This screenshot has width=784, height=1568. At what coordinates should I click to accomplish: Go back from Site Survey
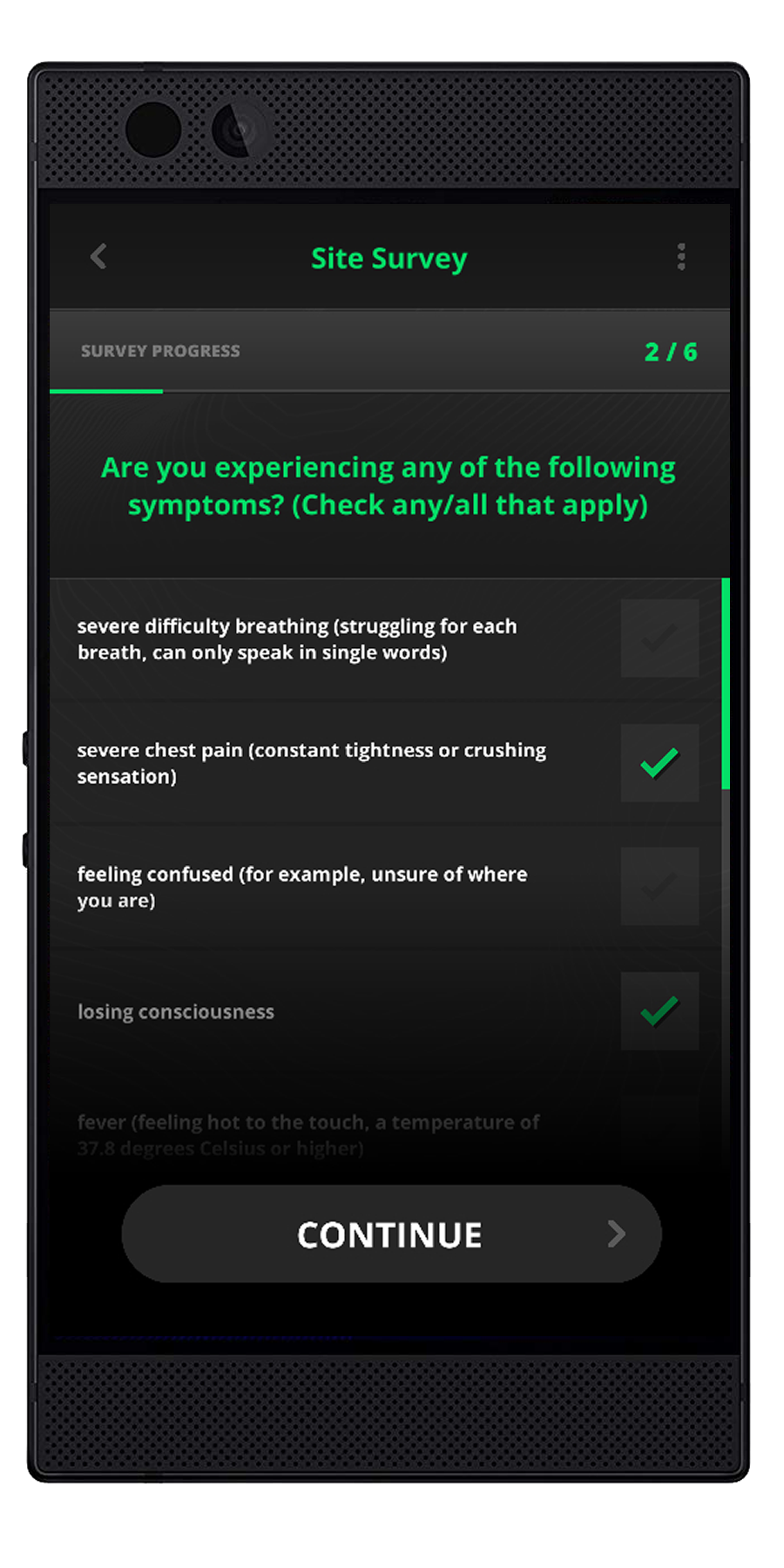[x=98, y=257]
